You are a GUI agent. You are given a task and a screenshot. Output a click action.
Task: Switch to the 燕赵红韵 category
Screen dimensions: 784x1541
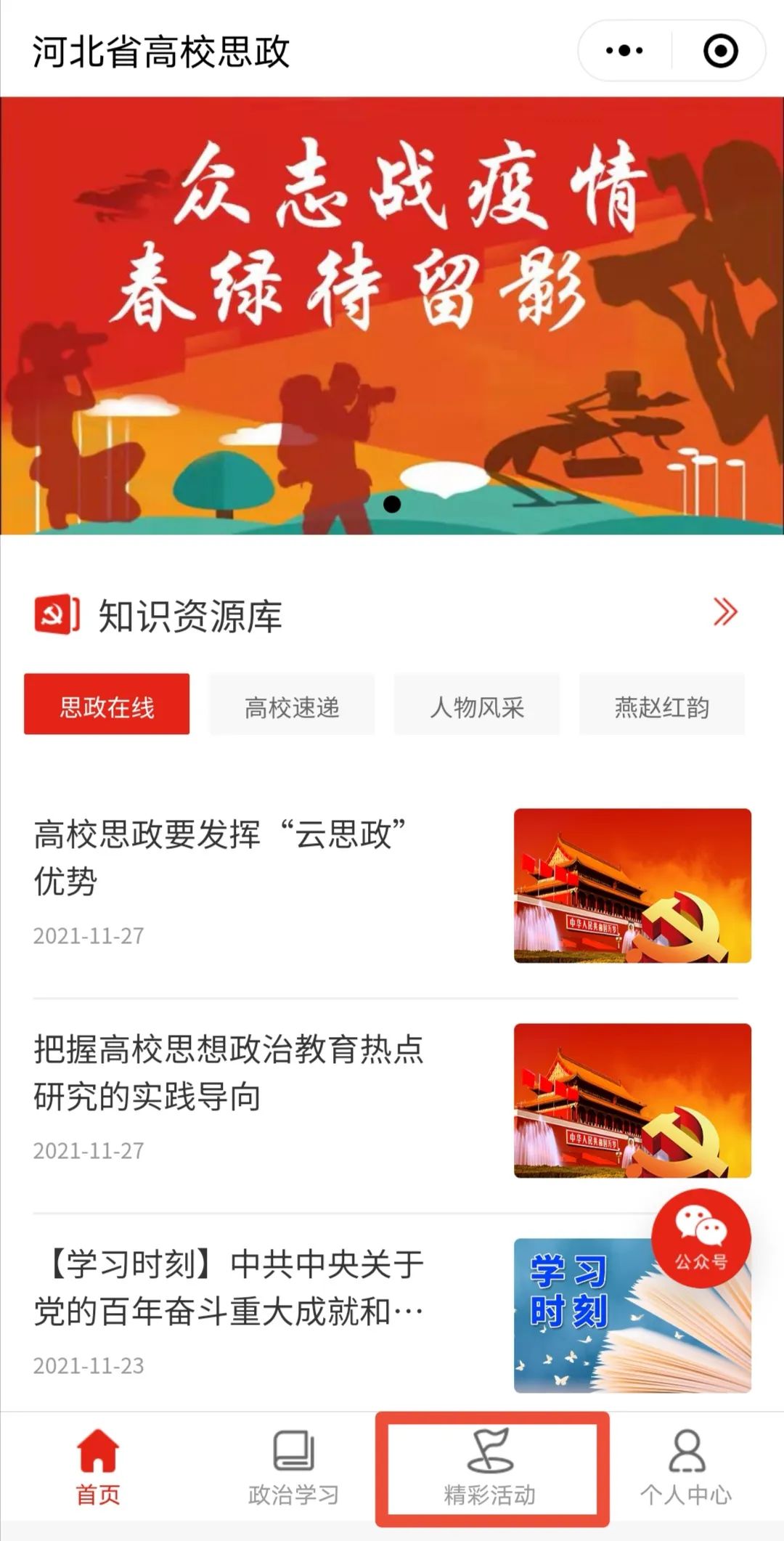click(x=661, y=704)
